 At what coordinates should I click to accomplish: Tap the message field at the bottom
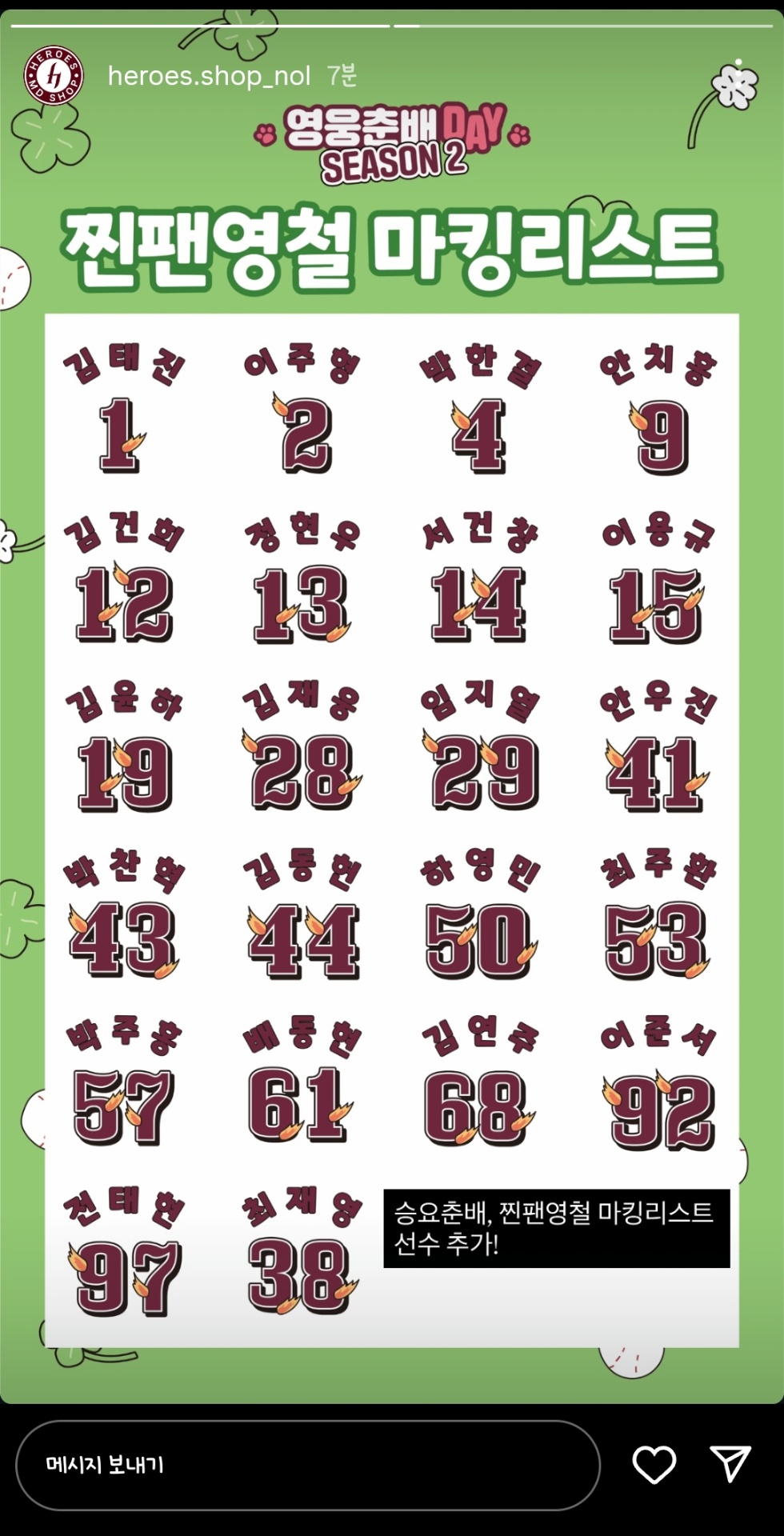[308, 1465]
